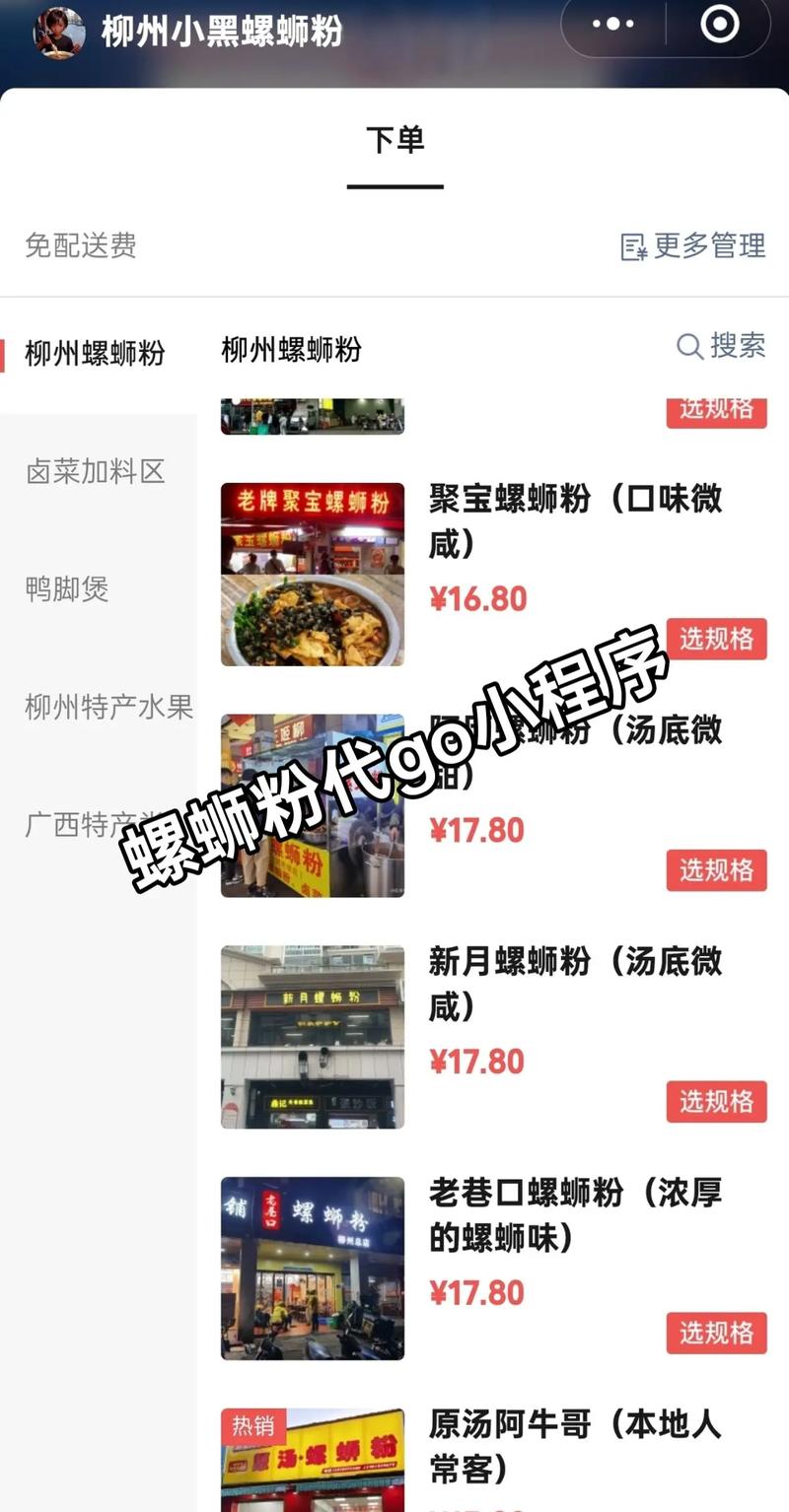Open the 柳州特产水果 category
789x1512 pixels.
click(x=108, y=707)
